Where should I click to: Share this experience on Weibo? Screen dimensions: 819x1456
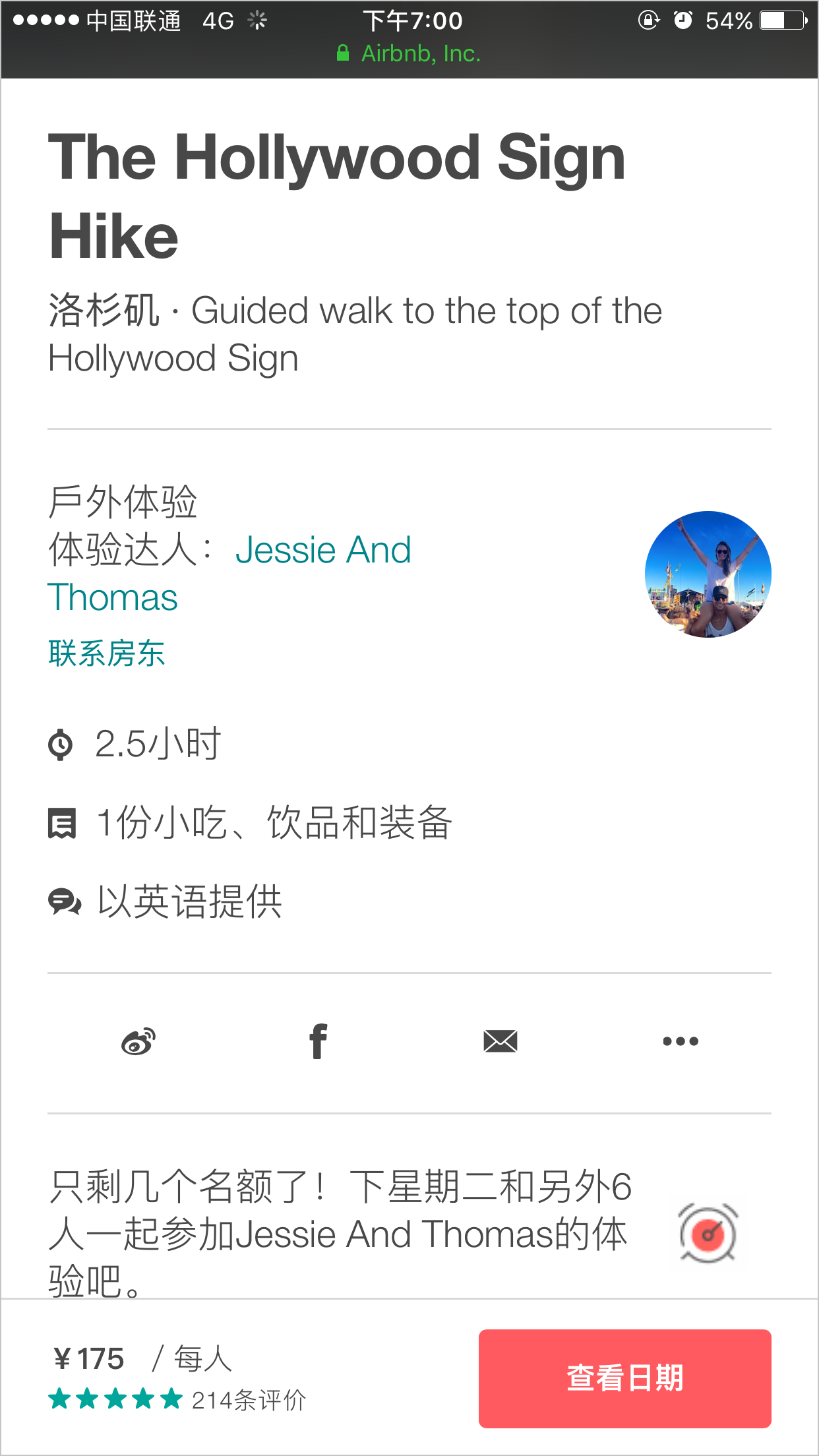tap(138, 1042)
